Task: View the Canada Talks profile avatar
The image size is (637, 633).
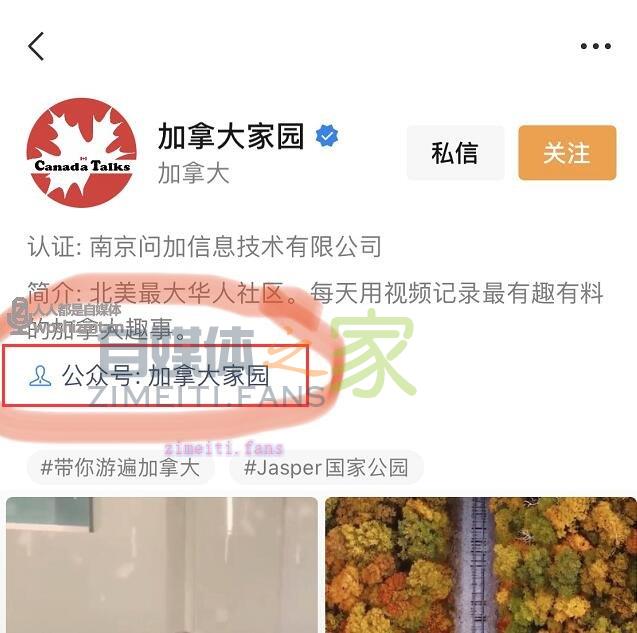Action: (x=81, y=152)
